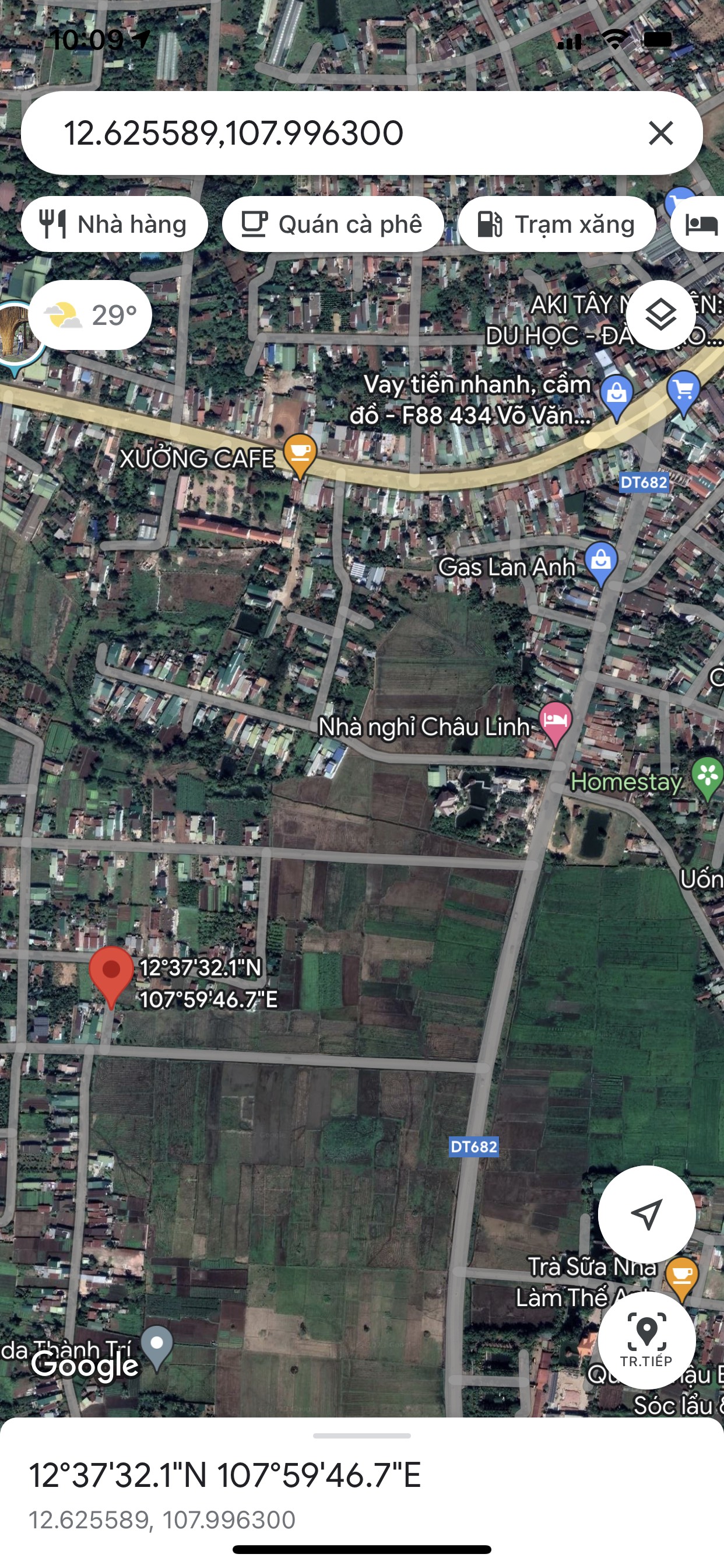Open the 29° weather widget

coord(90,316)
